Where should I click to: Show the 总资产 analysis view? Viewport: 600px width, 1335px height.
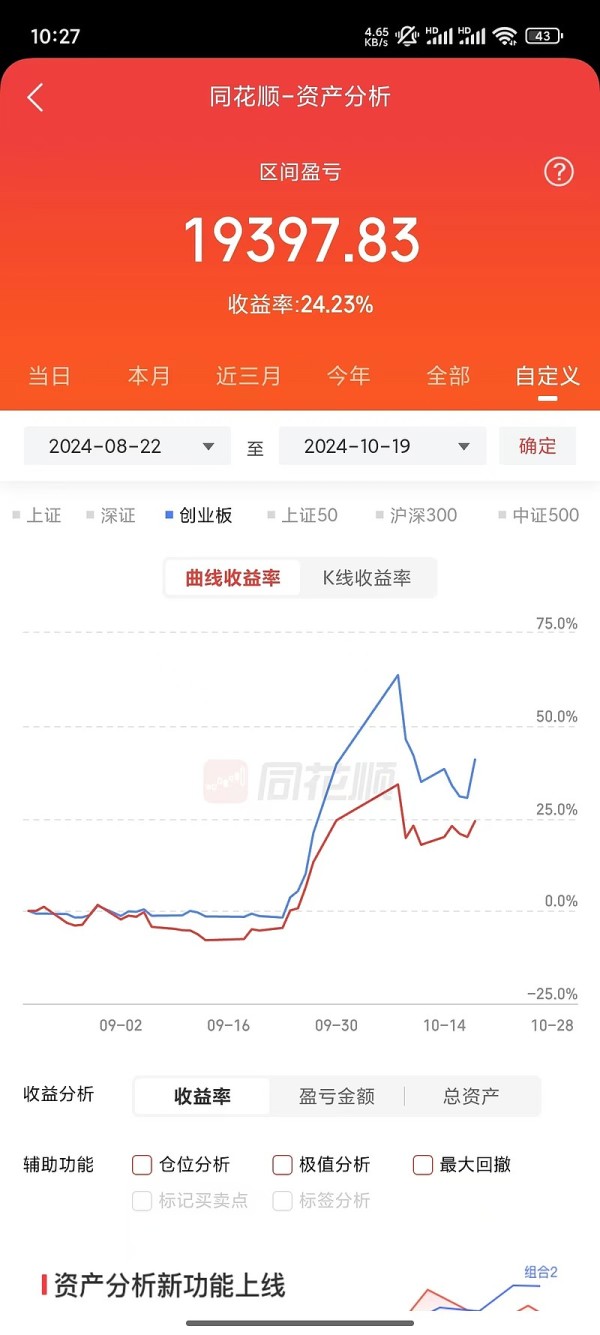click(472, 1096)
